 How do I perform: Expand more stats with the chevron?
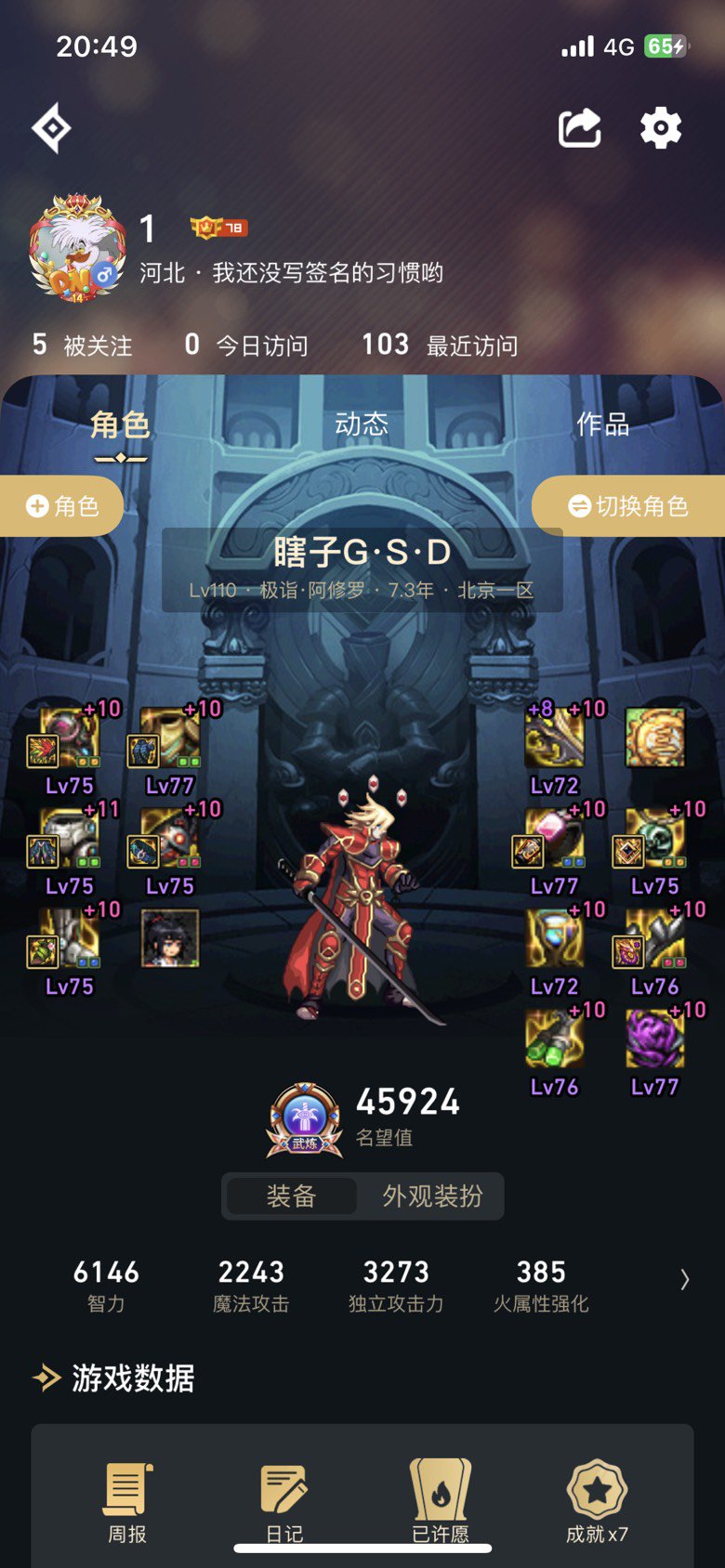pos(685,1280)
